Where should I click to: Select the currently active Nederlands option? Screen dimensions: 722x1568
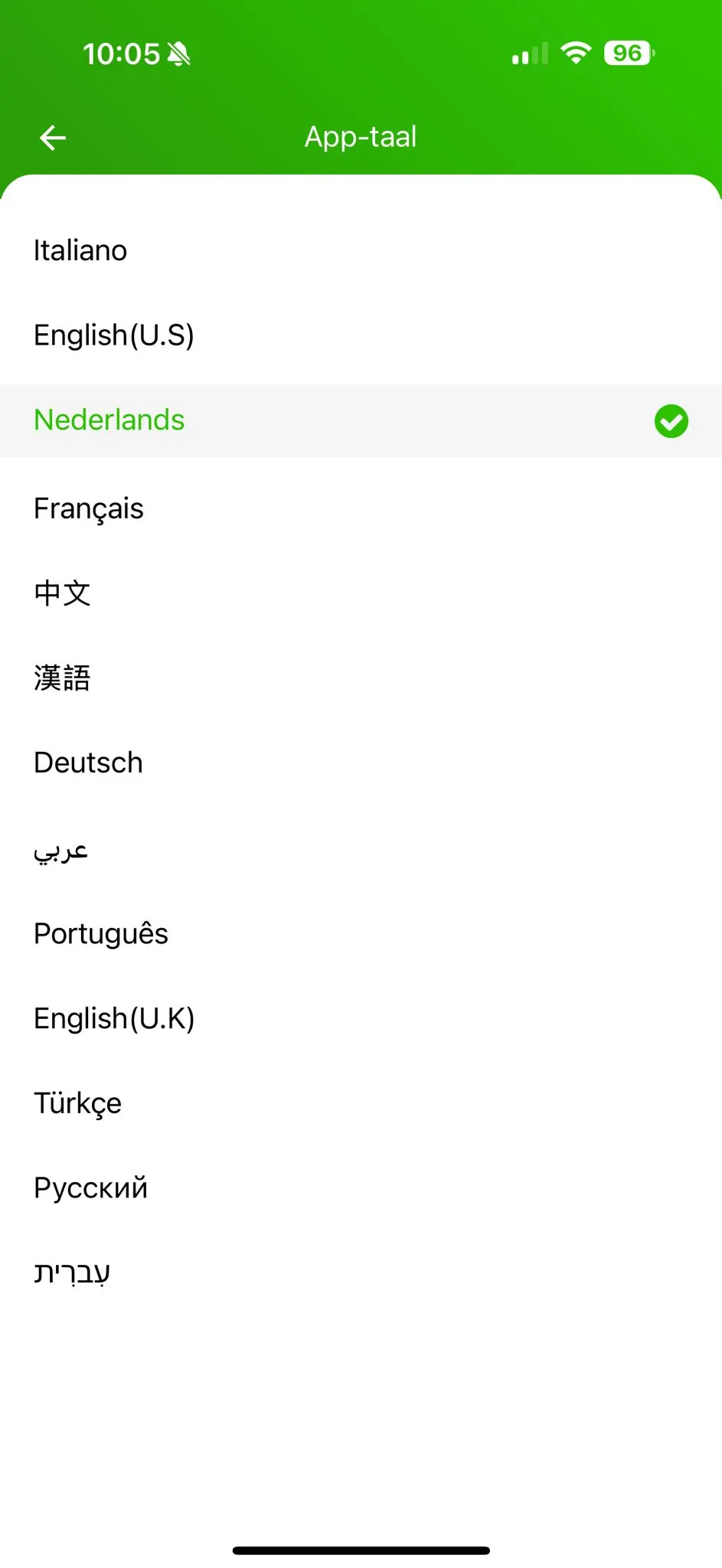click(109, 420)
